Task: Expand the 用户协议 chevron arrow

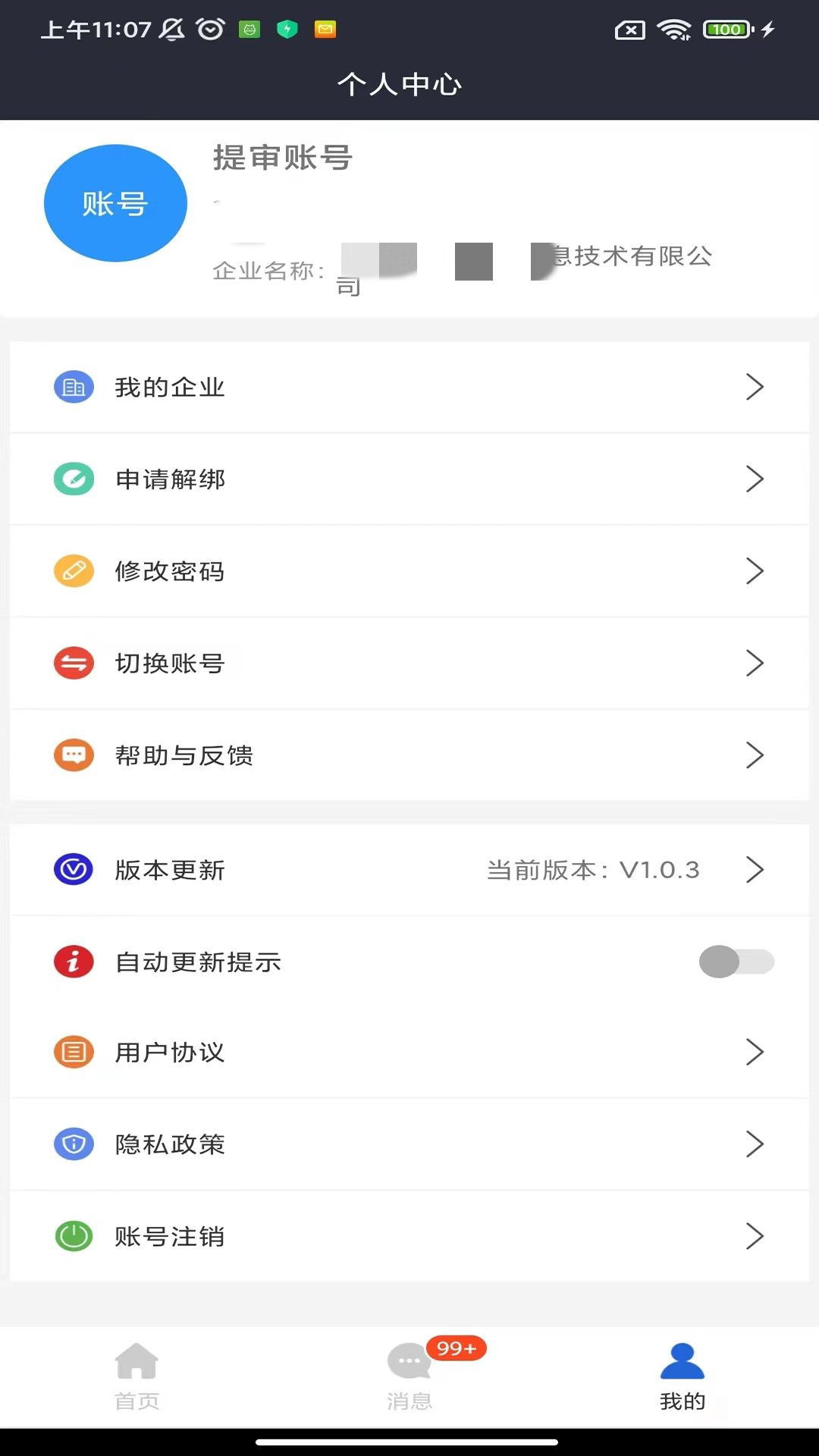Action: coord(755,1053)
